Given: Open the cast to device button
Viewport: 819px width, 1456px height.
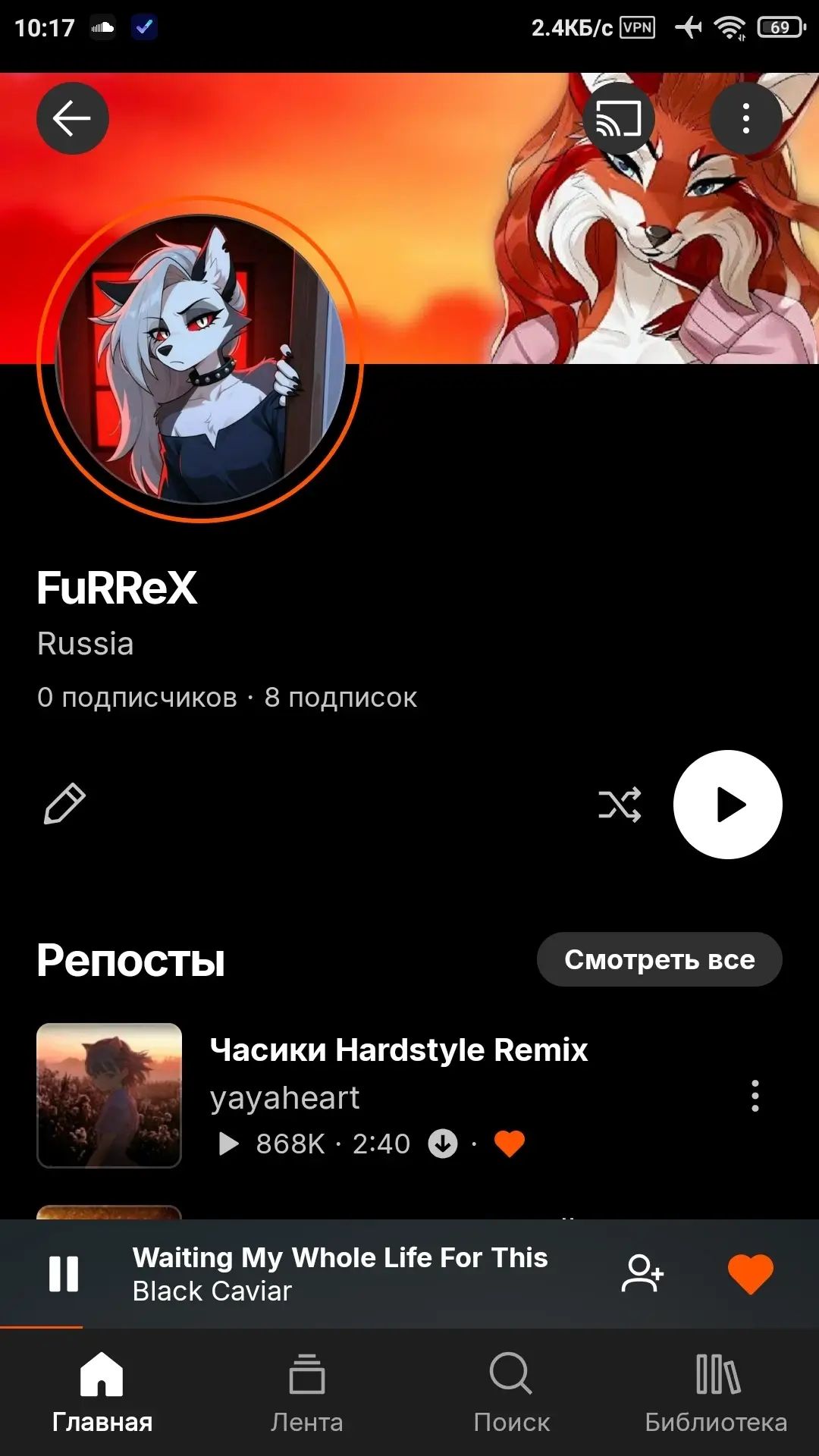Looking at the screenshot, I should (x=619, y=118).
